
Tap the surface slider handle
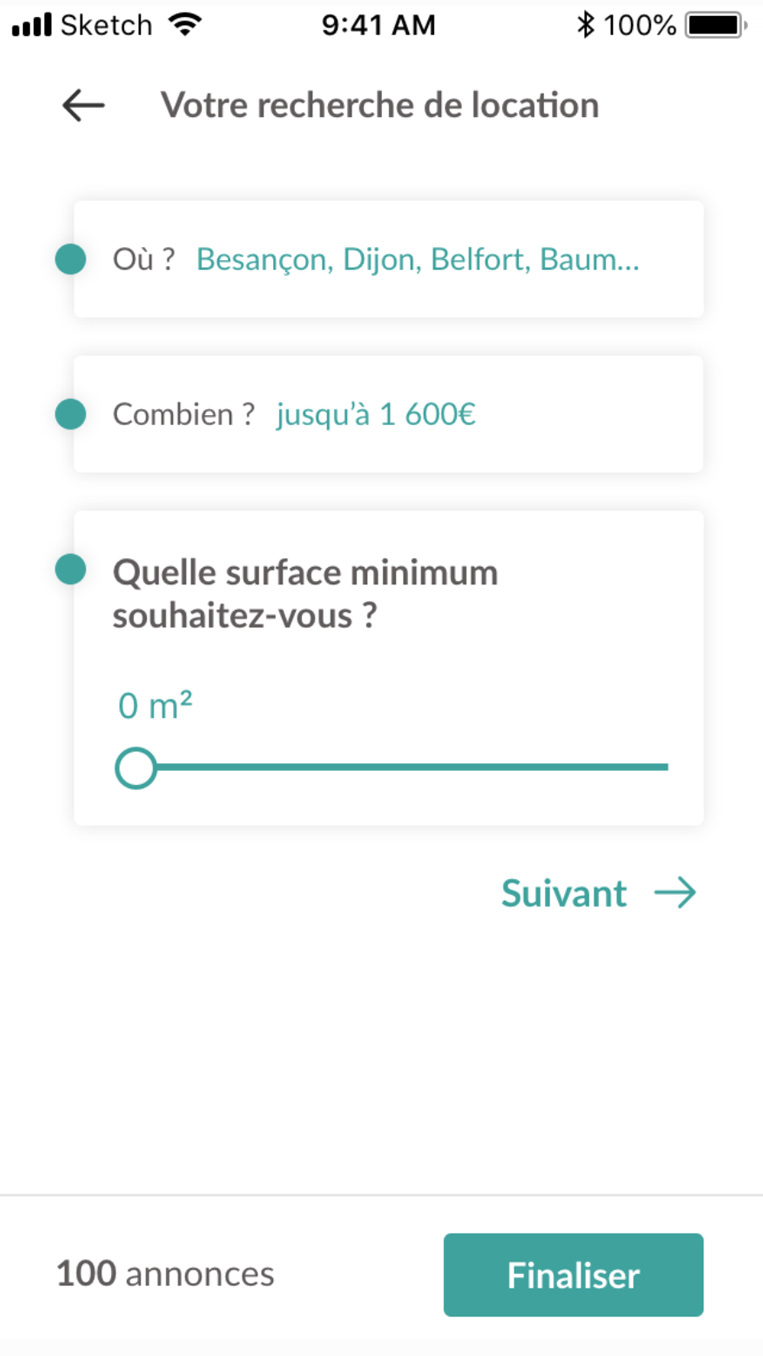click(136, 768)
